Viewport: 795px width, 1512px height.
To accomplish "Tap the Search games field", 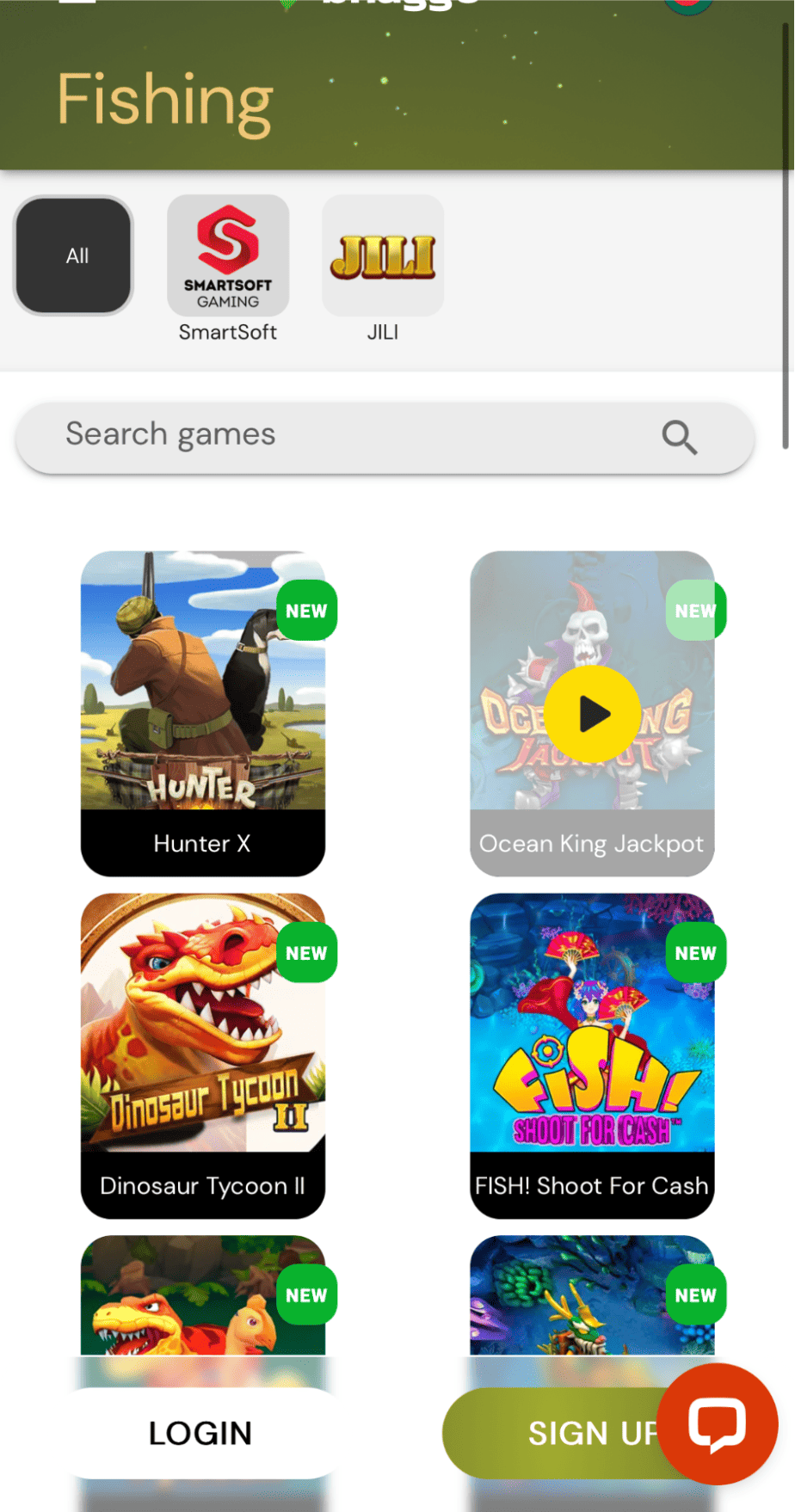I will [344, 435].
